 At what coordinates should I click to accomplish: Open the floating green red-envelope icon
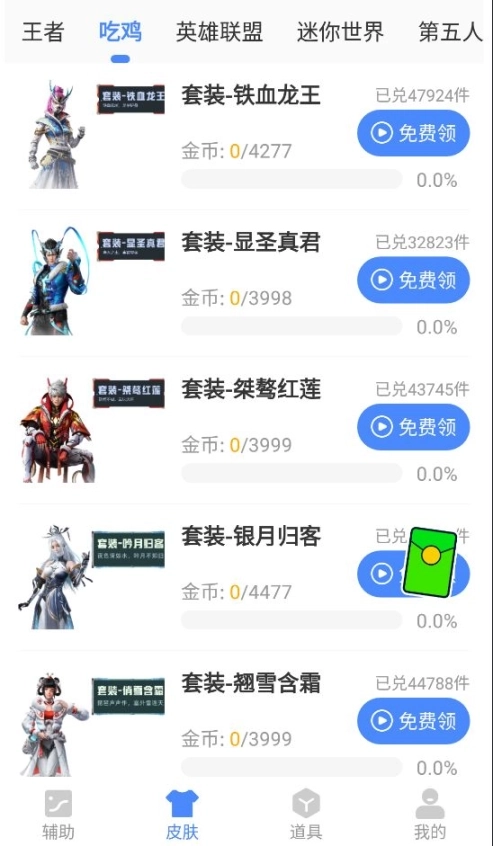pos(431,562)
